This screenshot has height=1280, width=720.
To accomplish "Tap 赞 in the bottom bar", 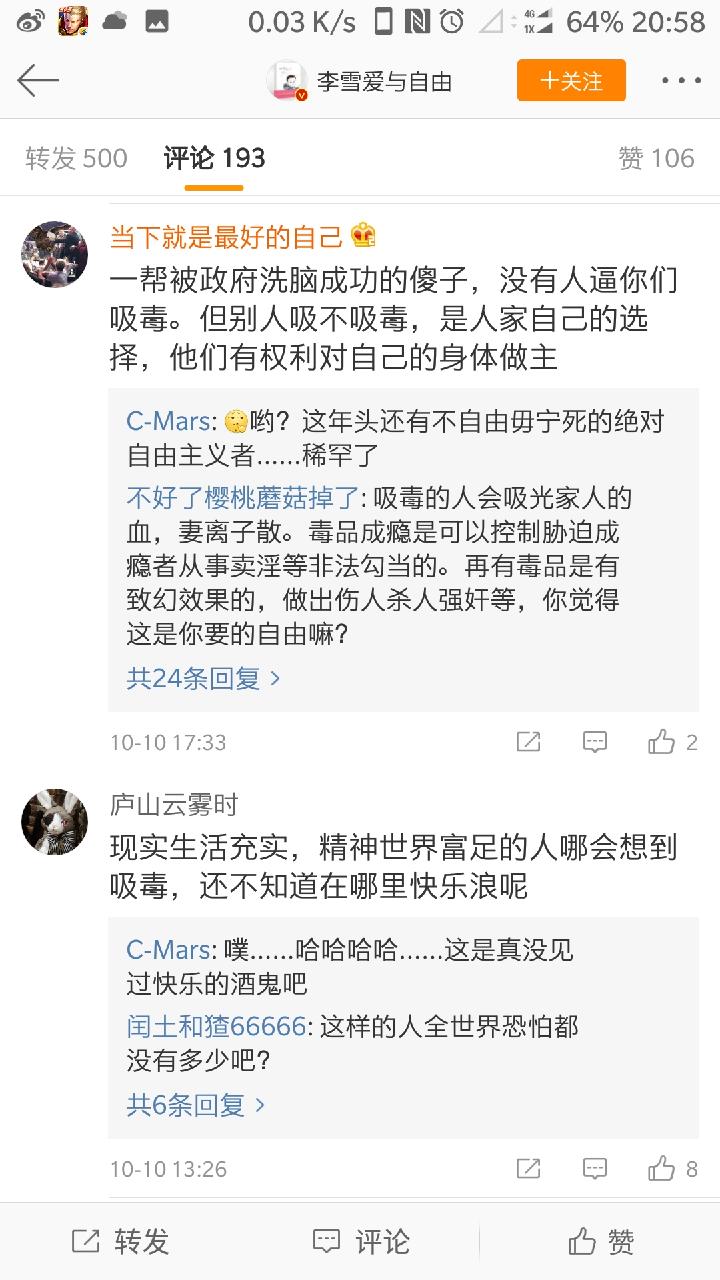I will tap(601, 1242).
